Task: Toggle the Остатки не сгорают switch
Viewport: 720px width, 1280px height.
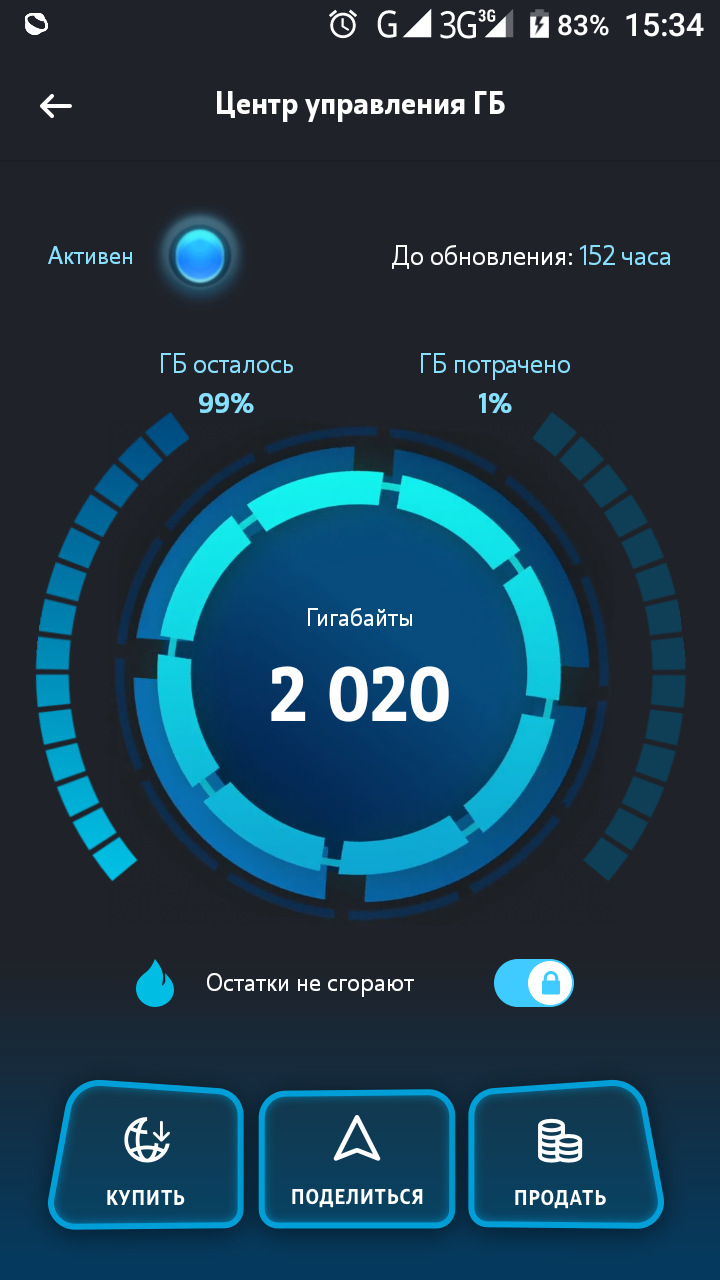Action: coord(533,984)
